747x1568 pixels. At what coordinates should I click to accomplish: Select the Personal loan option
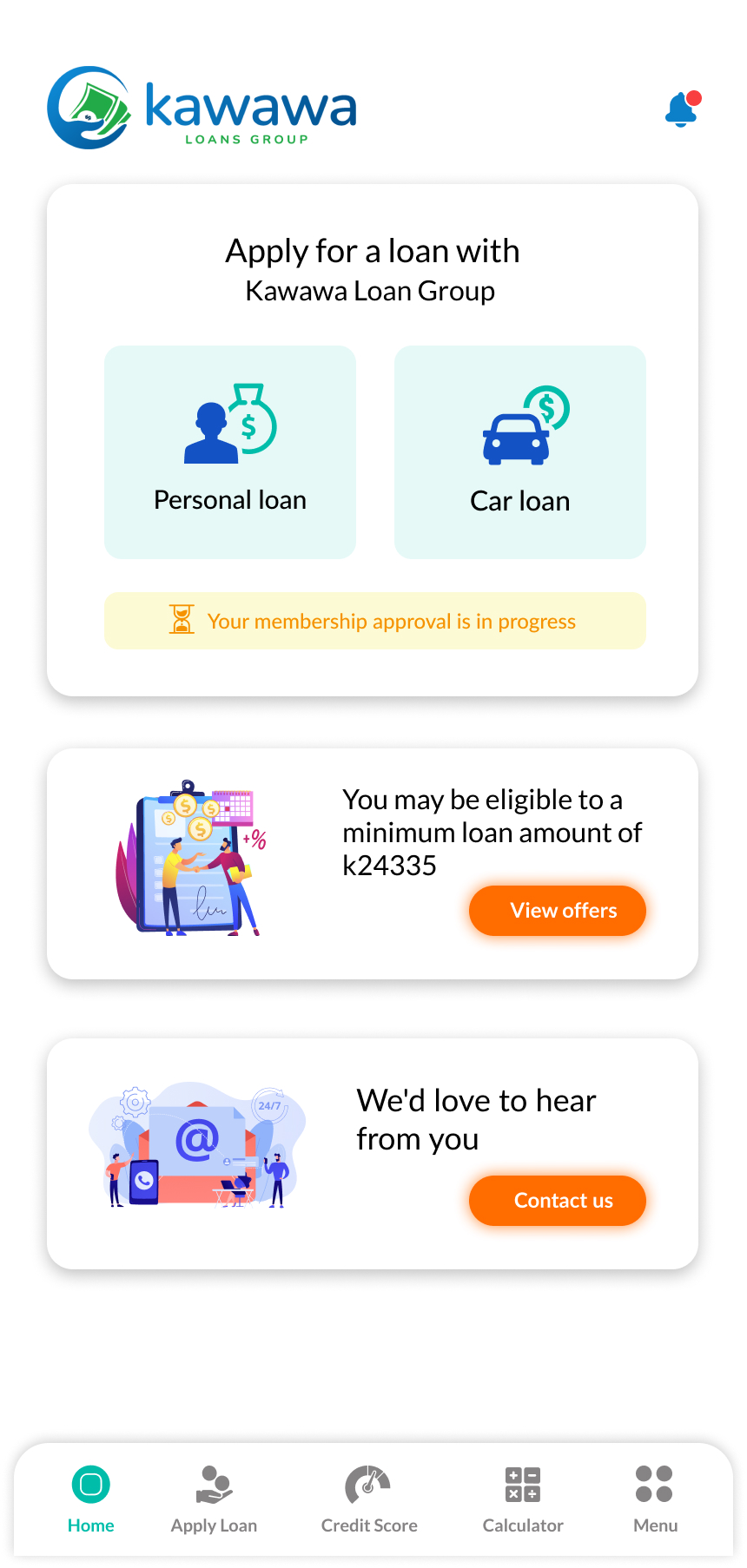(230, 451)
